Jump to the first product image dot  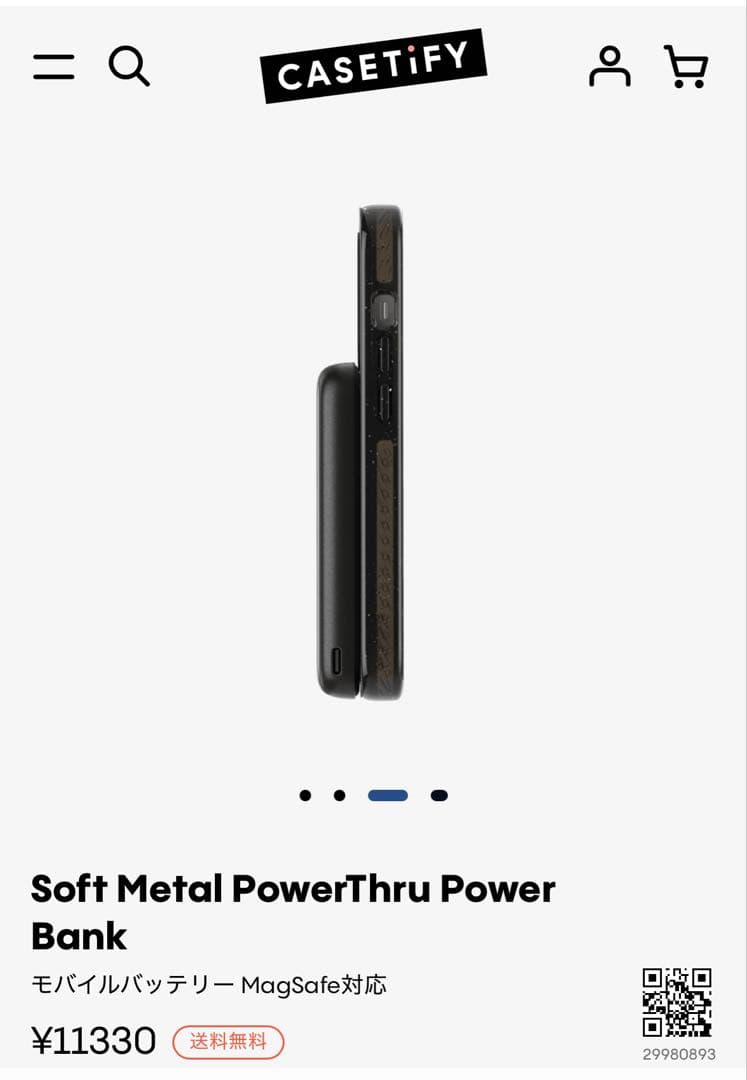305,796
